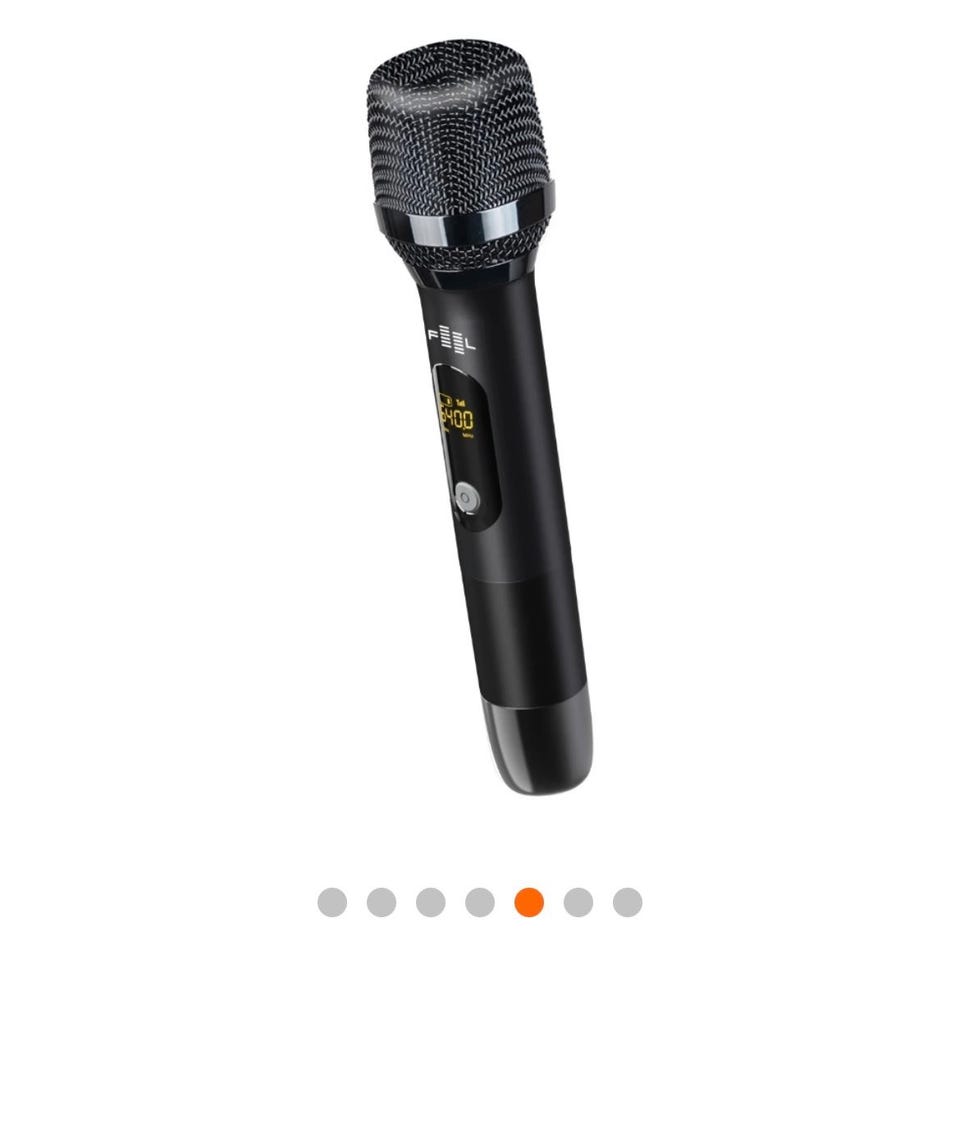Tap the highlighted orange page dot
The image size is (960, 1133).
529,902
